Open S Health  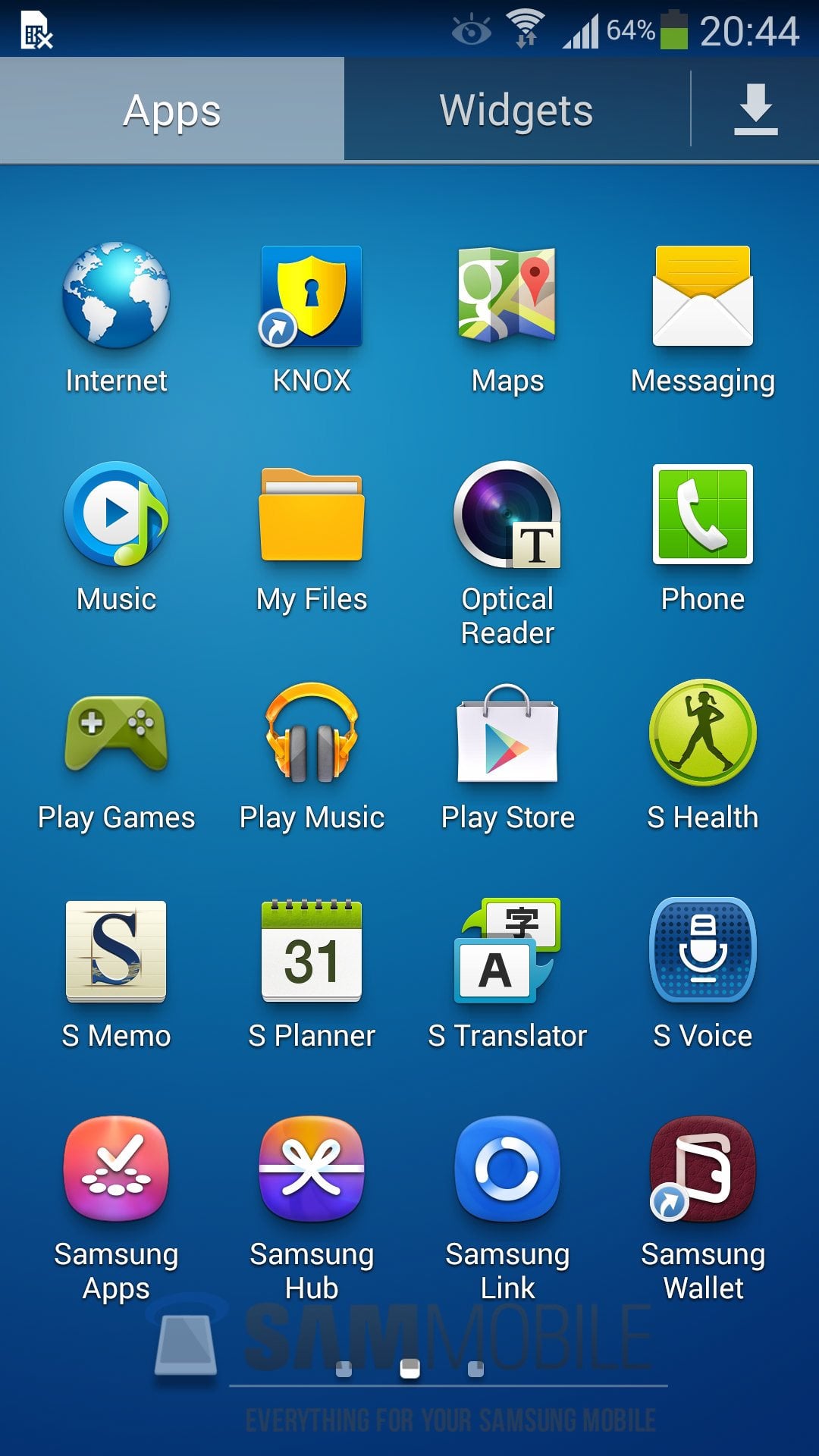(703, 733)
